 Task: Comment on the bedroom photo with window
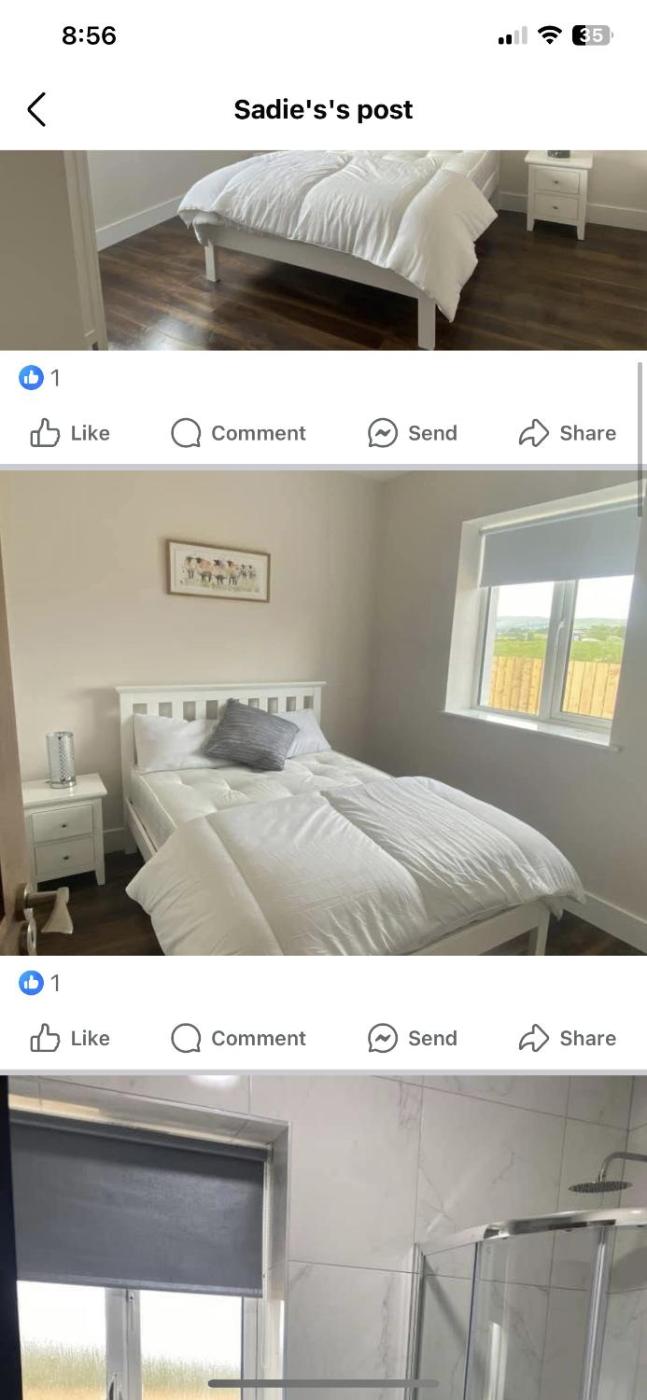[x=238, y=1038]
